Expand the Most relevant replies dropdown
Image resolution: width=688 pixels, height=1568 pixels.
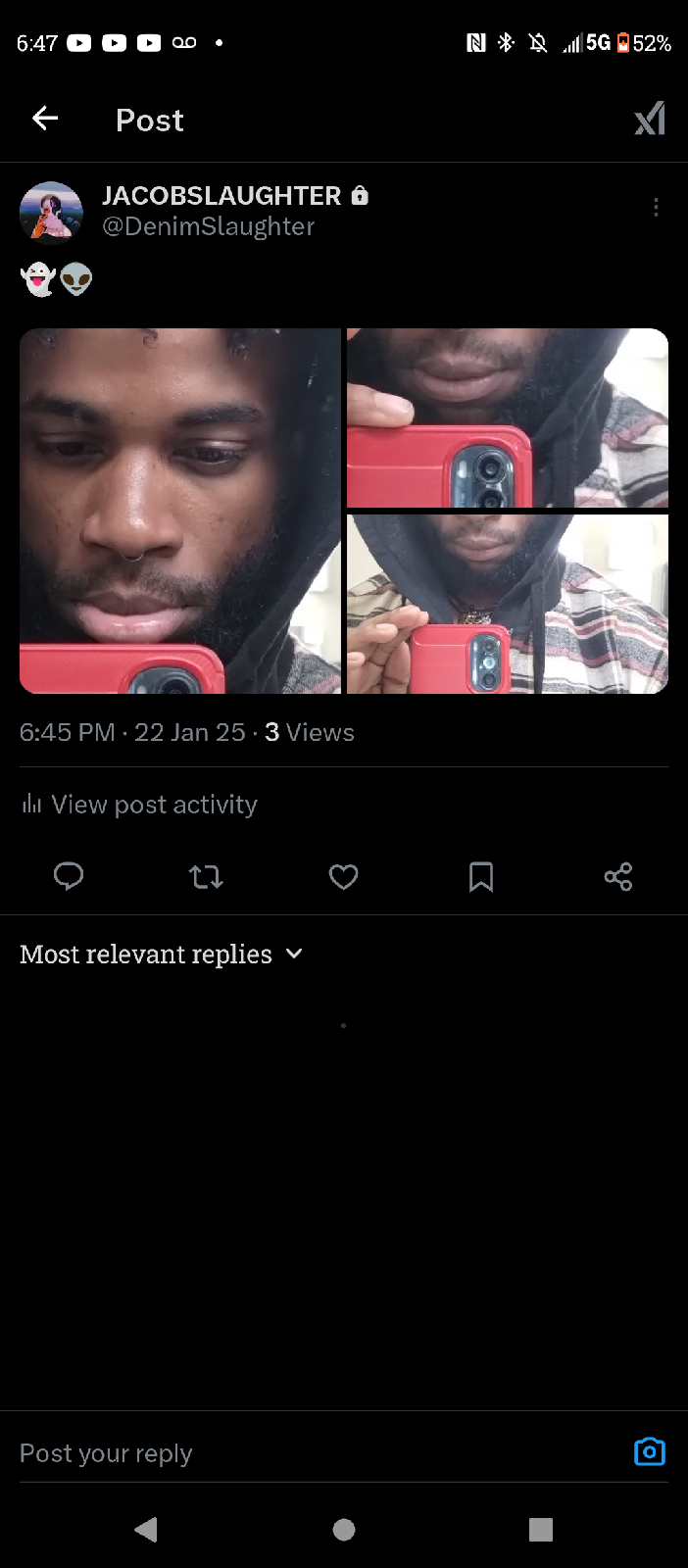[162, 954]
